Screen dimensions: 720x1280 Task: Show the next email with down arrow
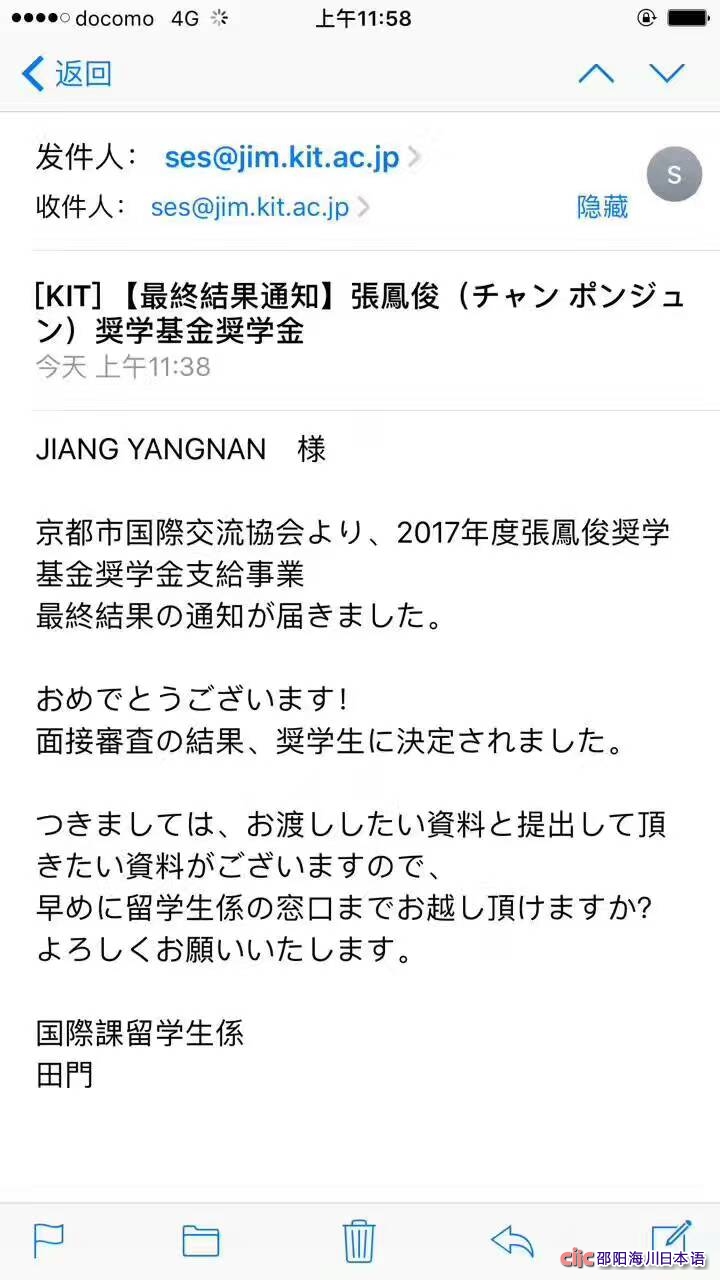(x=667, y=73)
